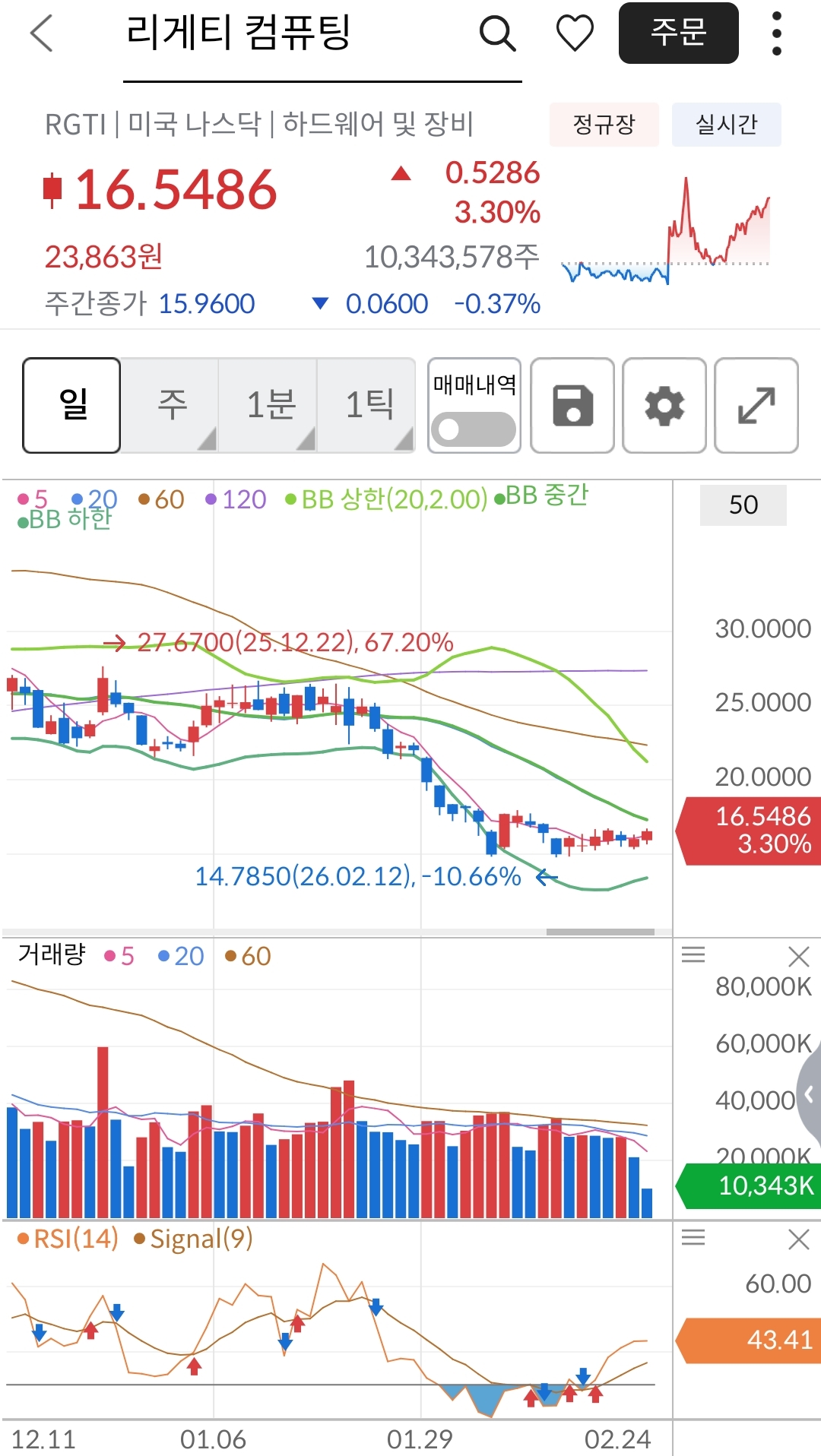Open the volume panel's three-line menu

tap(693, 954)
